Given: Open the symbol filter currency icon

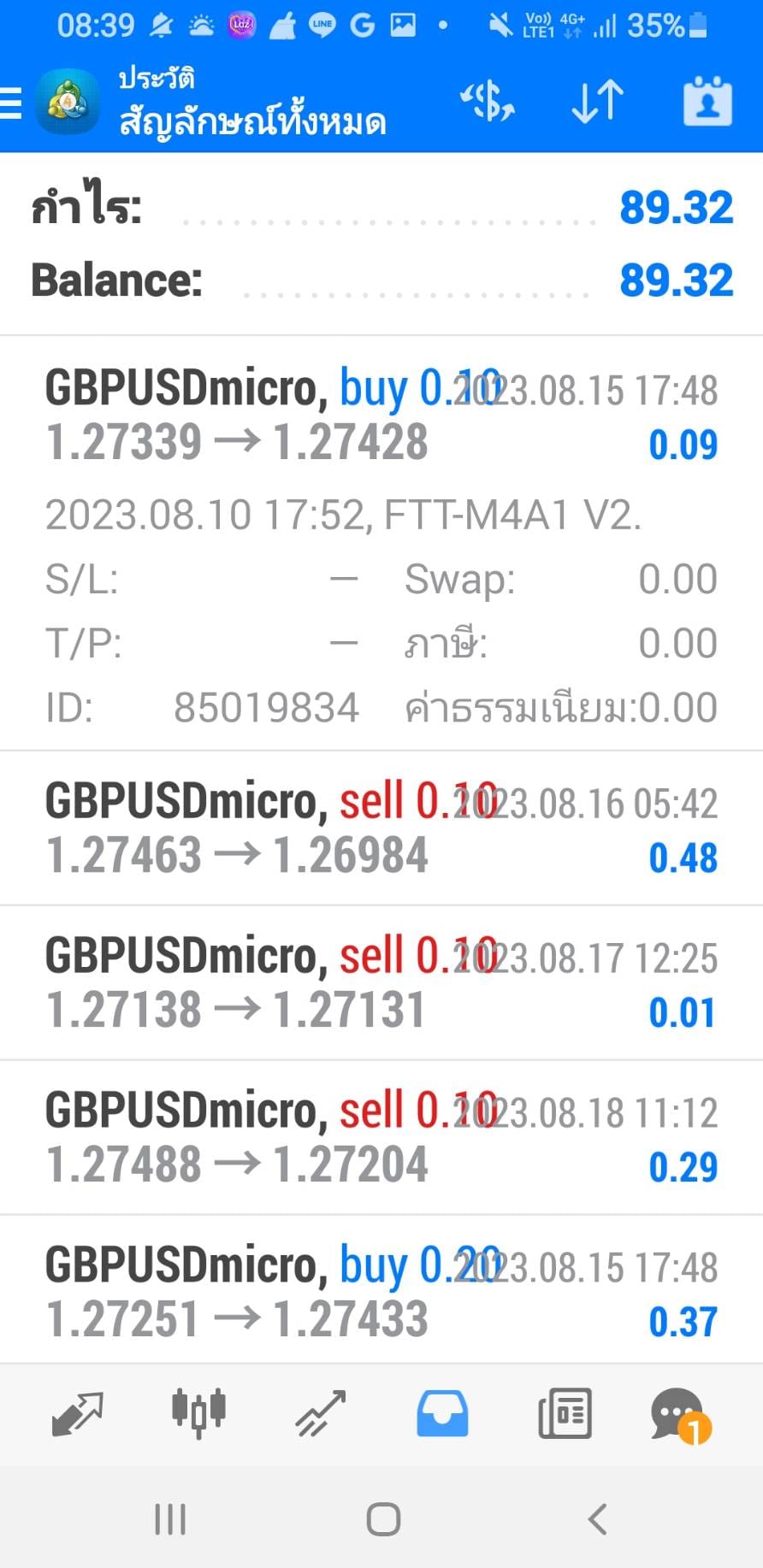Looking at the screenshot, I should click(488, 102).
